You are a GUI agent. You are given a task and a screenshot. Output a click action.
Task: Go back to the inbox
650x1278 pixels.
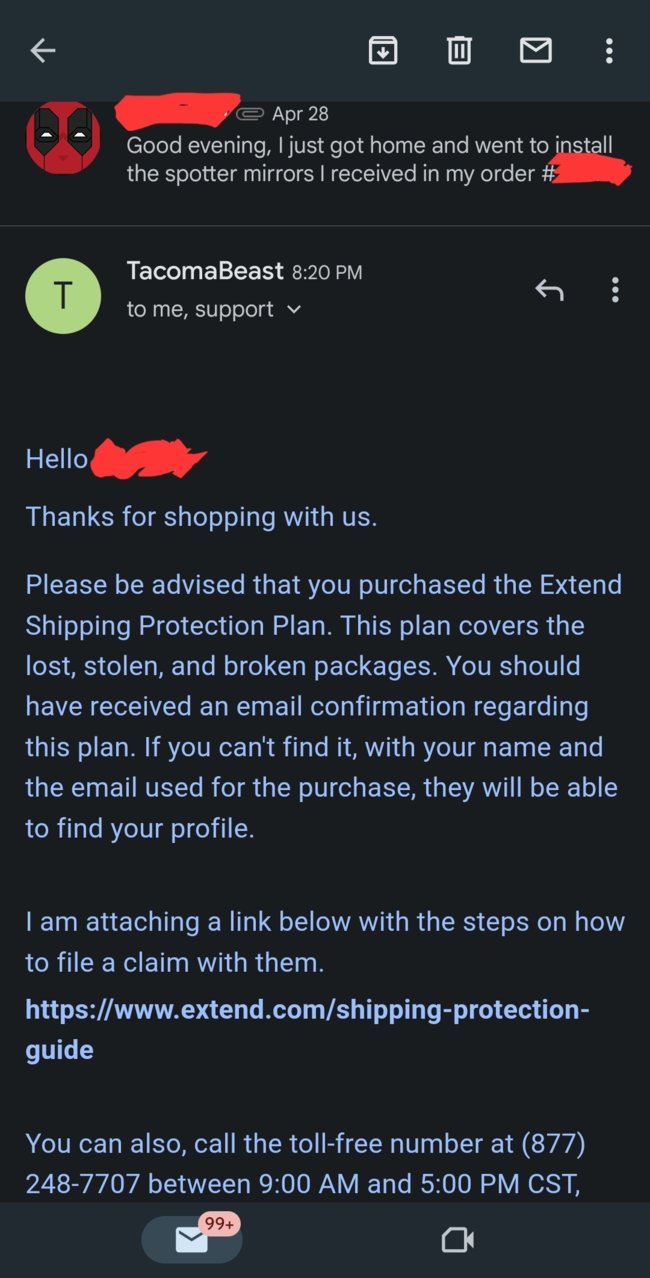coord(43,50)
